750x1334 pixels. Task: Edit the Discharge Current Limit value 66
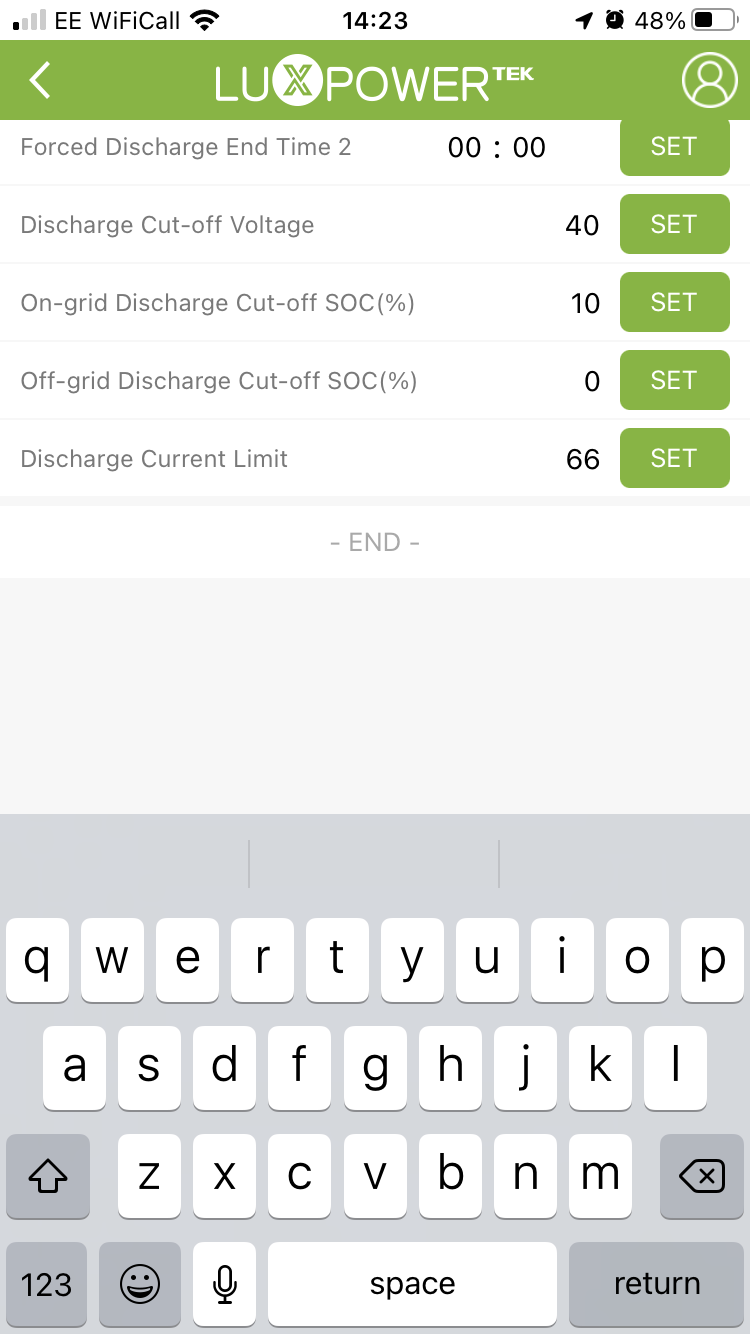pos(582,459)
